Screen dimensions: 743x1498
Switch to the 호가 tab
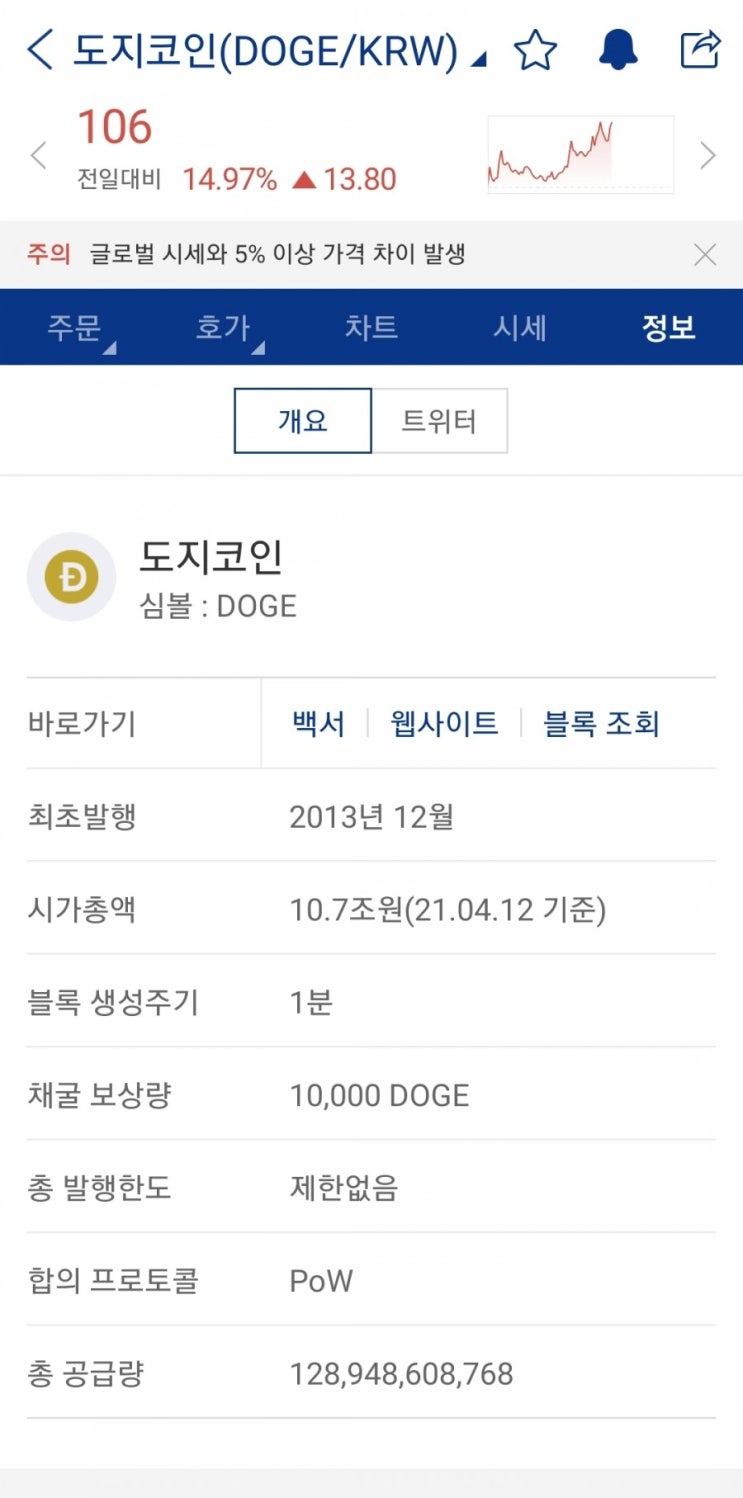tap(223, 328)
